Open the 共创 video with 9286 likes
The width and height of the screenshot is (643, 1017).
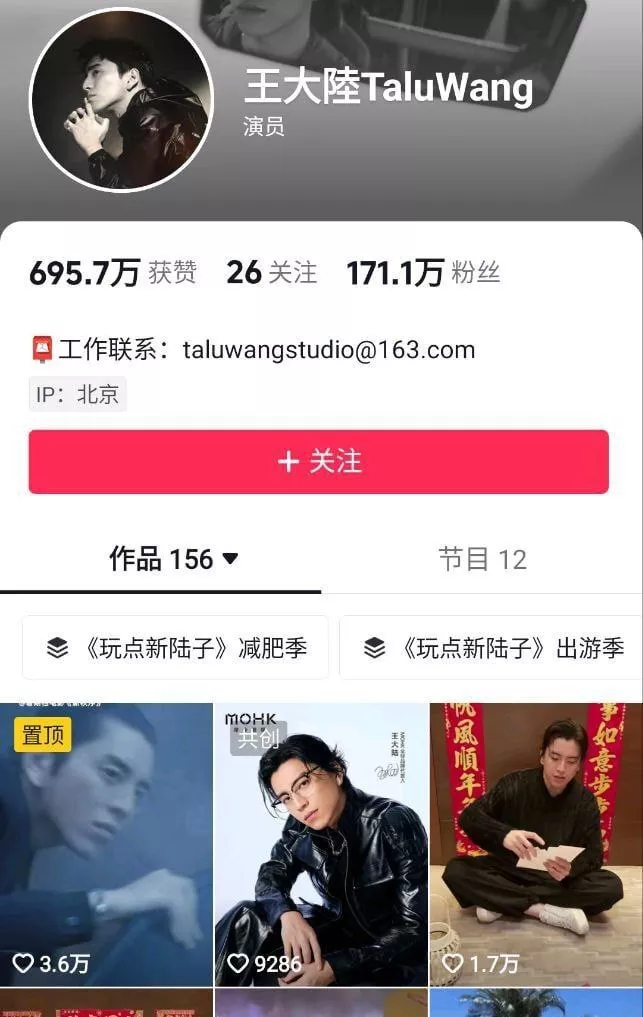tap(321, 845)
